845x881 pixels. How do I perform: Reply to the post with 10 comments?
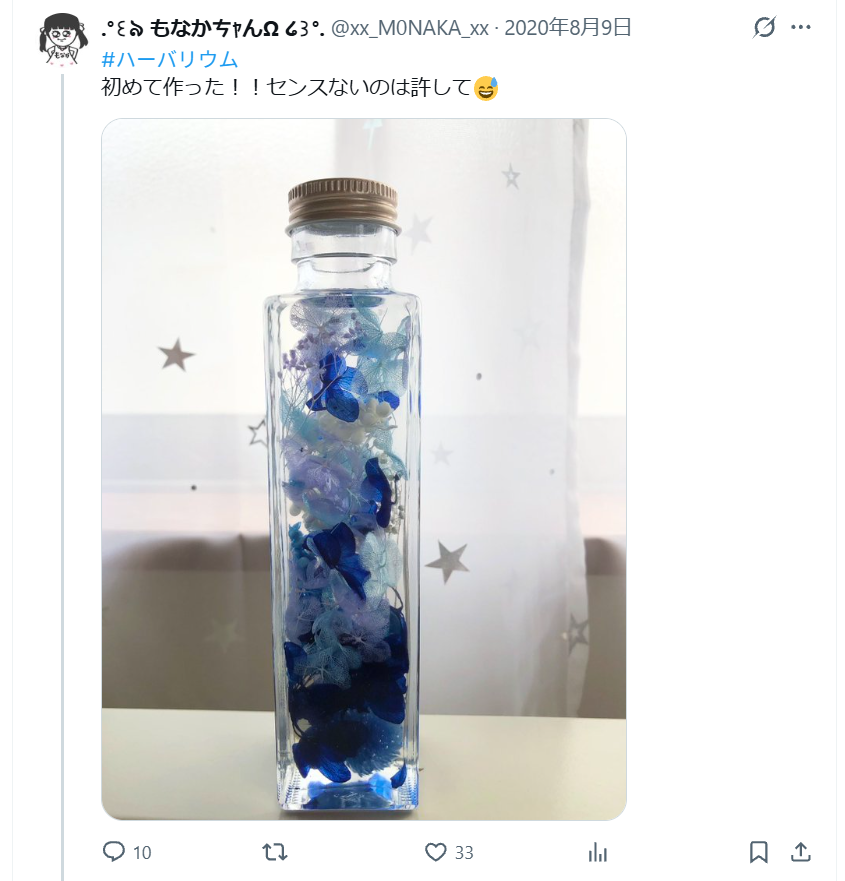[x=127, y=852]
